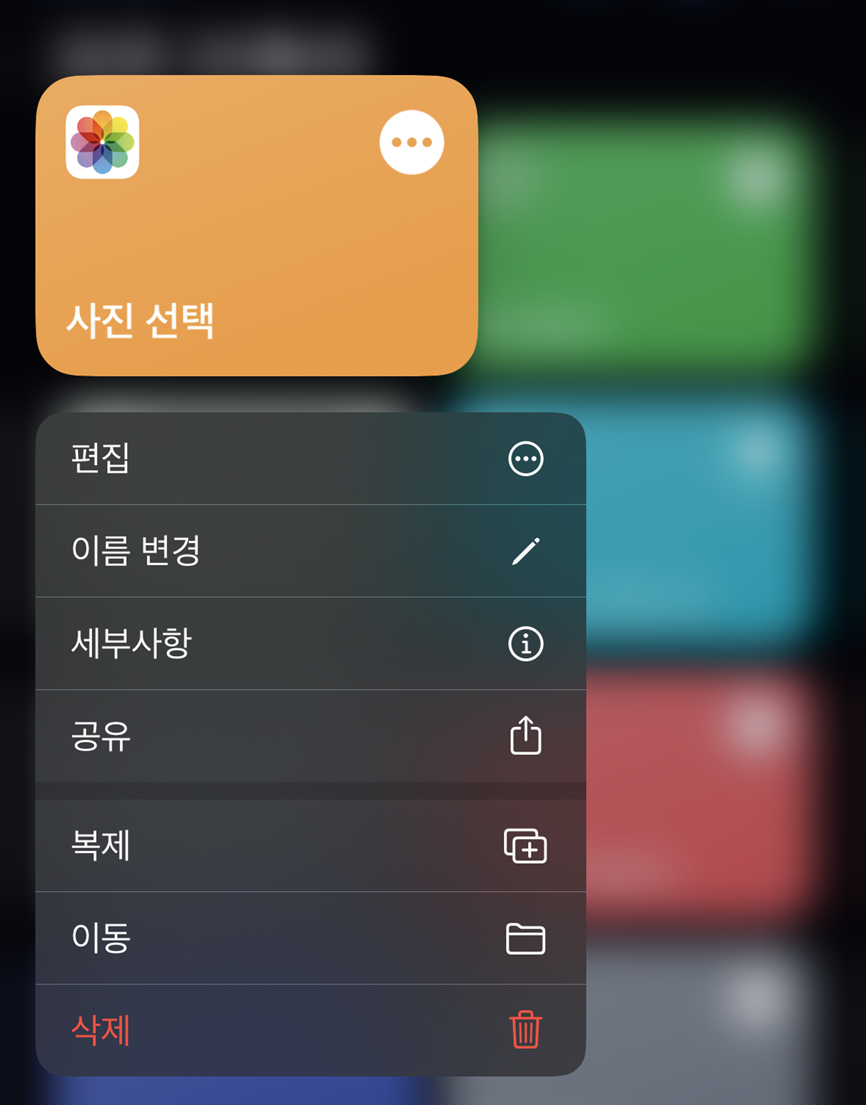Open the three-dot menu on 사진 선택 card
Screen dimensions: 866x1105
point(411,143)
